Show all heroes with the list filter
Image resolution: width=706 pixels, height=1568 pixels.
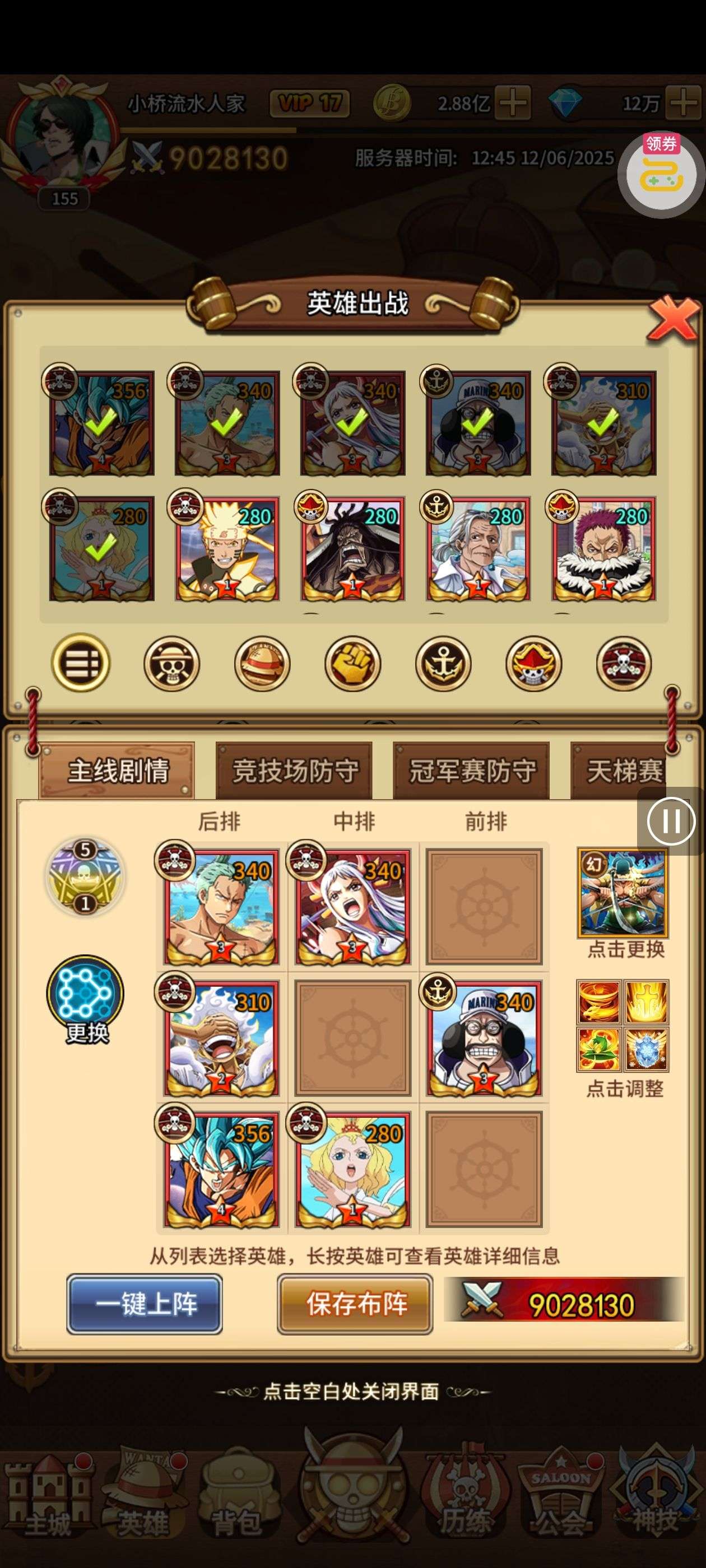(81, 663)
